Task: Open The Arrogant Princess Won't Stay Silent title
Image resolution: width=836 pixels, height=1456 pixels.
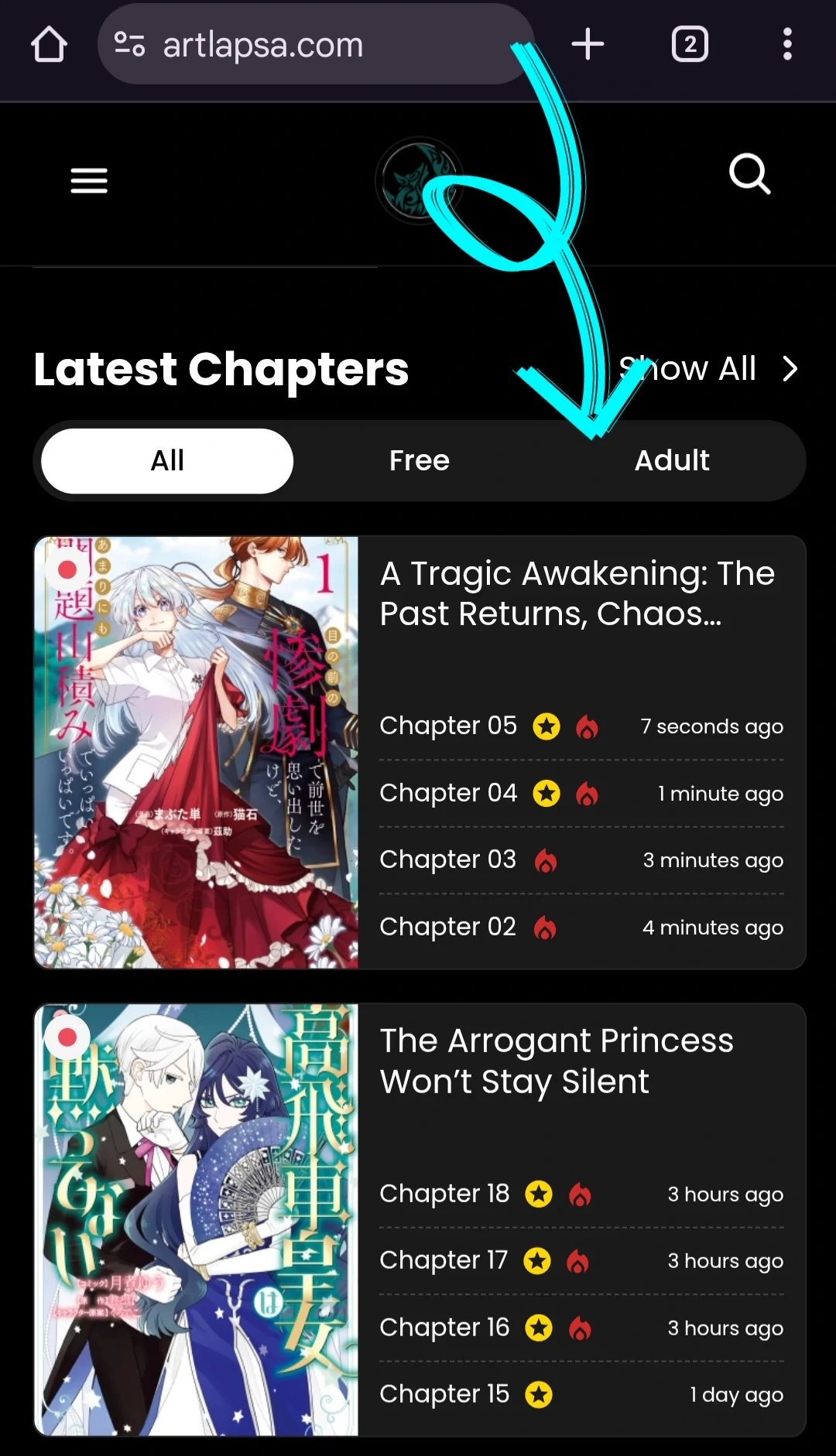Action: (x=557, y=1061)
